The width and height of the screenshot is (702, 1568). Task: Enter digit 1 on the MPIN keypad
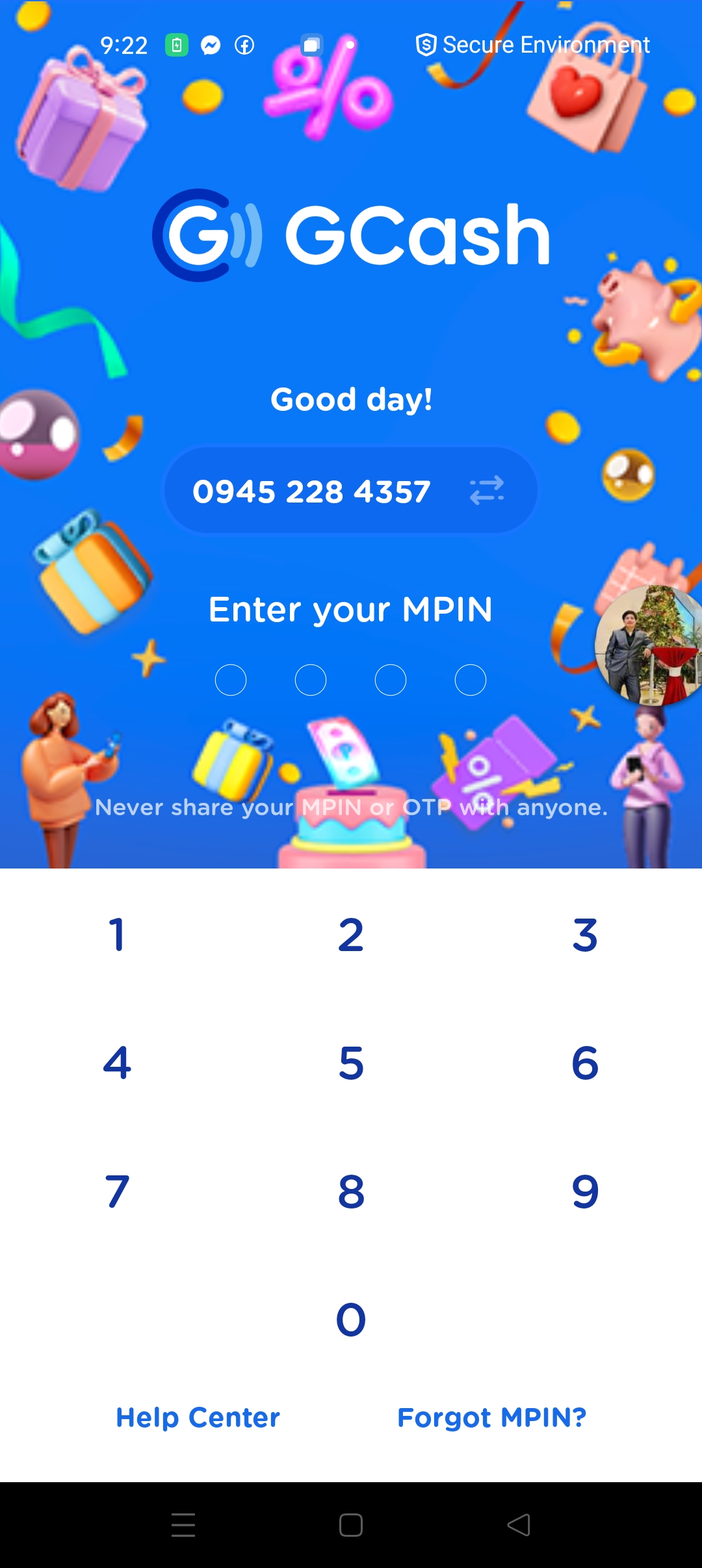click(x=117, y=935)
